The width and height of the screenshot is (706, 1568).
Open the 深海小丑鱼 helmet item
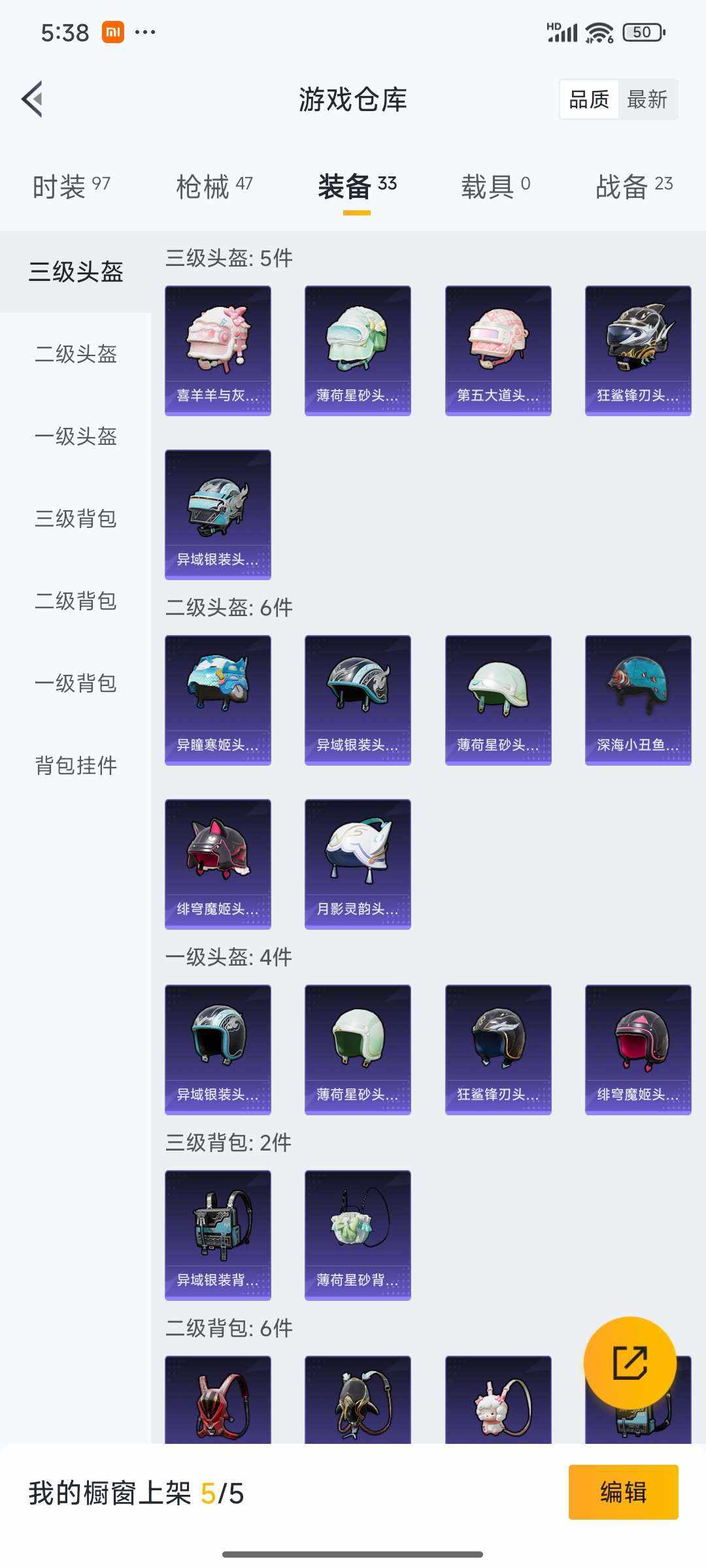pyautogui.click(x=638, y=700)
